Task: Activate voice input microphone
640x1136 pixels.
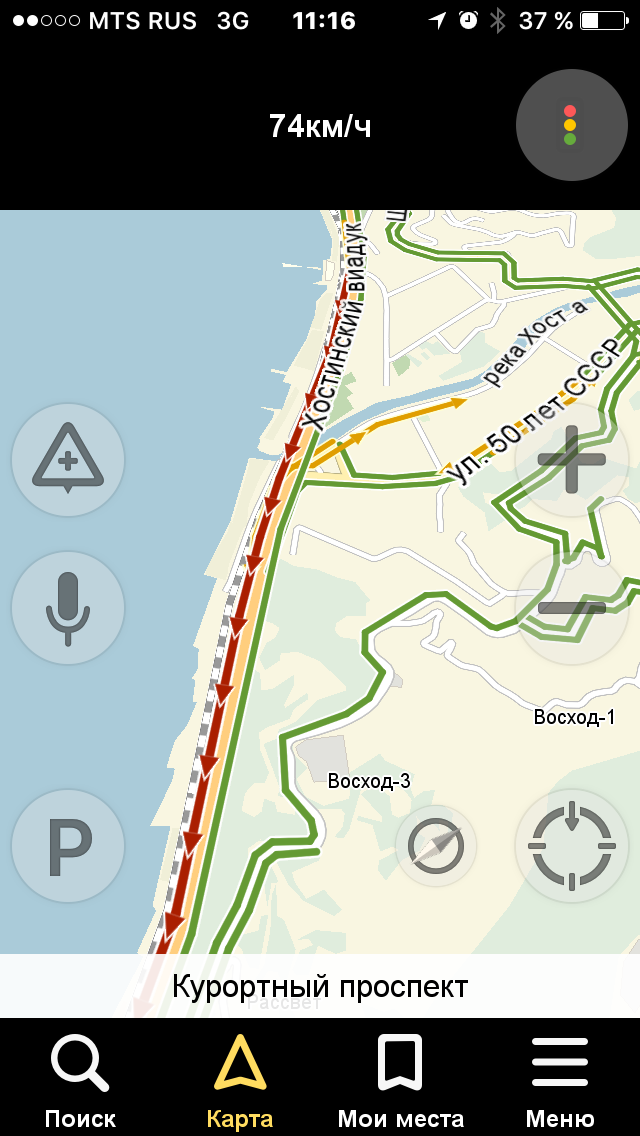Action: click(68, 607)
